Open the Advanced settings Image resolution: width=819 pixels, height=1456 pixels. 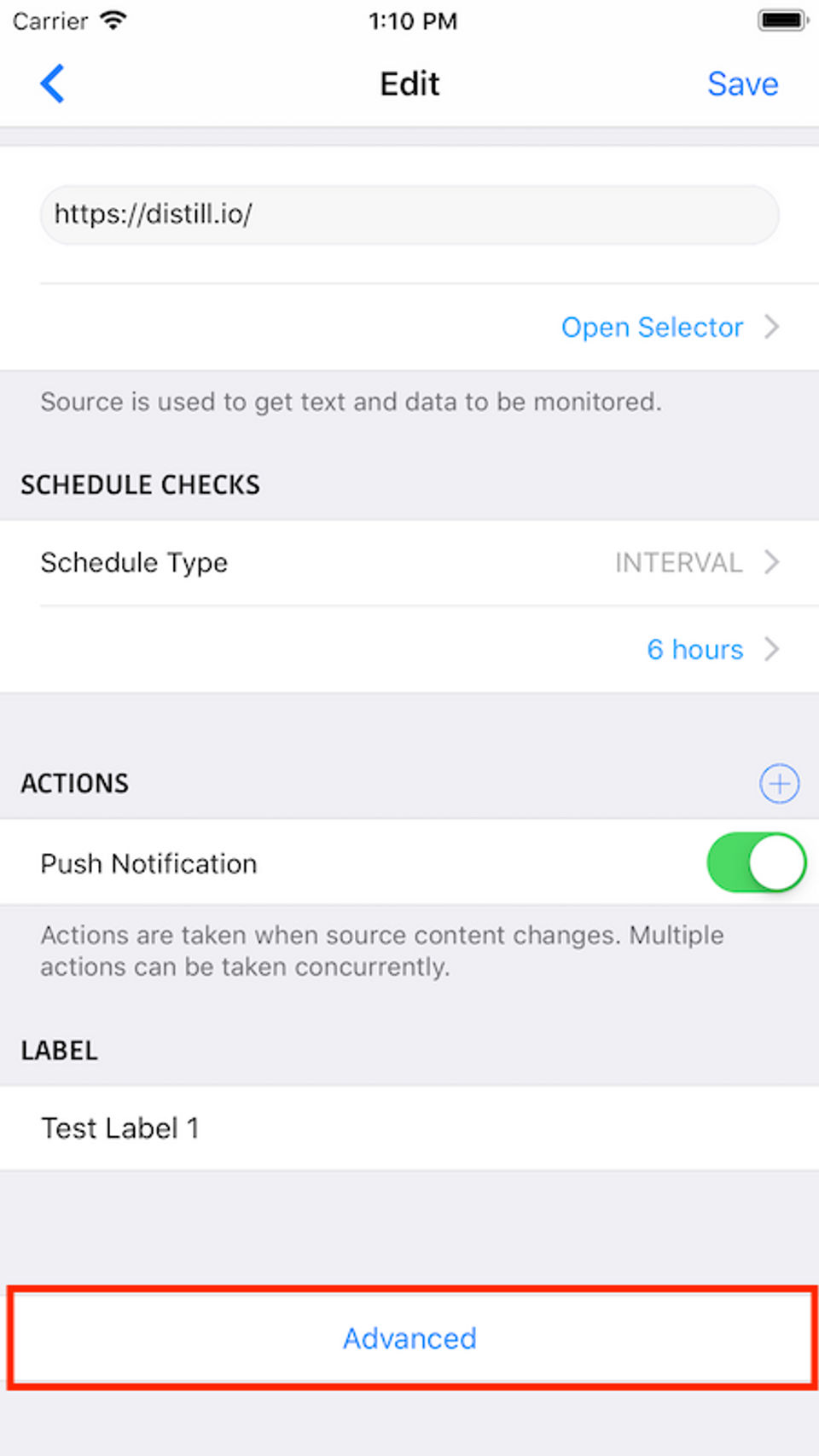(409, 1338)
